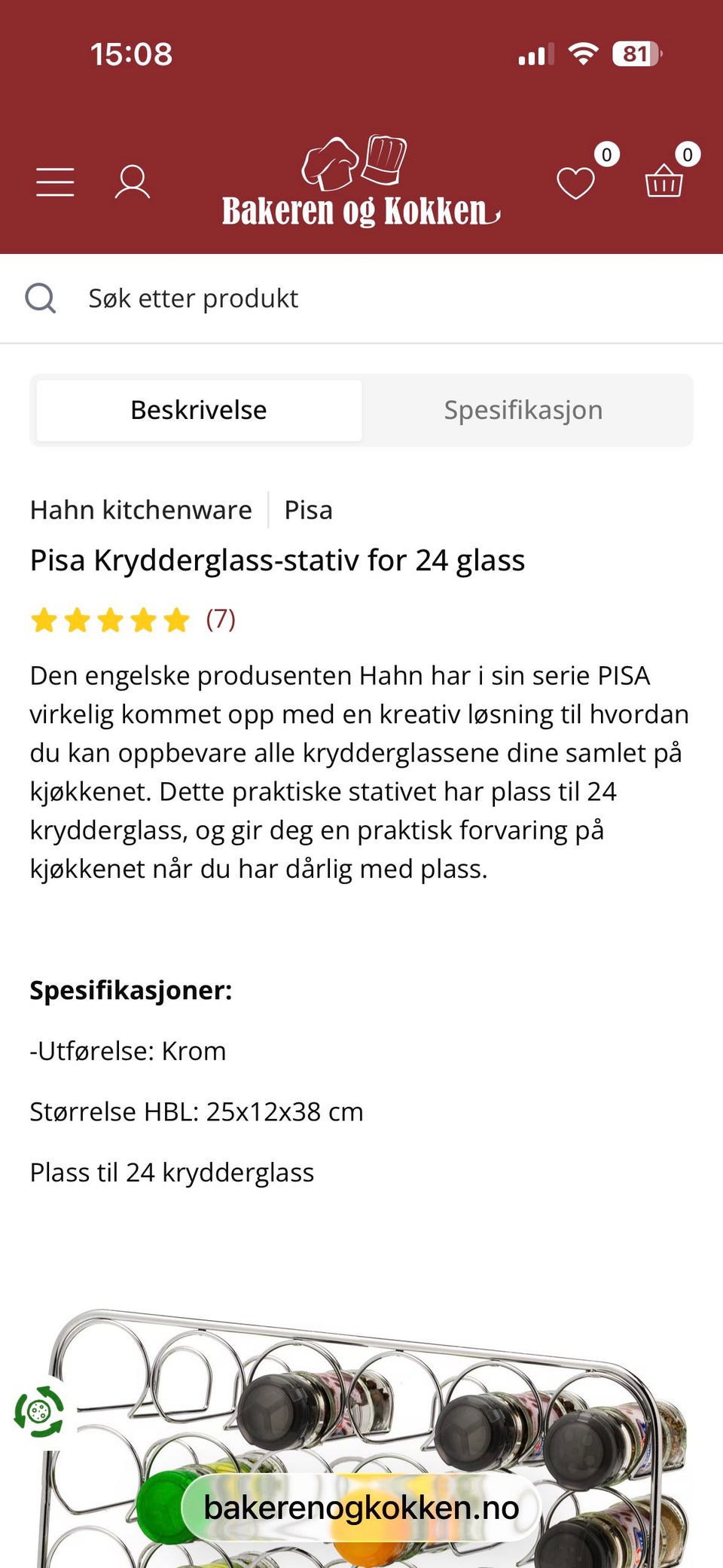
Task: Expand the cart item counter badge
Action: tap(688, 155)
